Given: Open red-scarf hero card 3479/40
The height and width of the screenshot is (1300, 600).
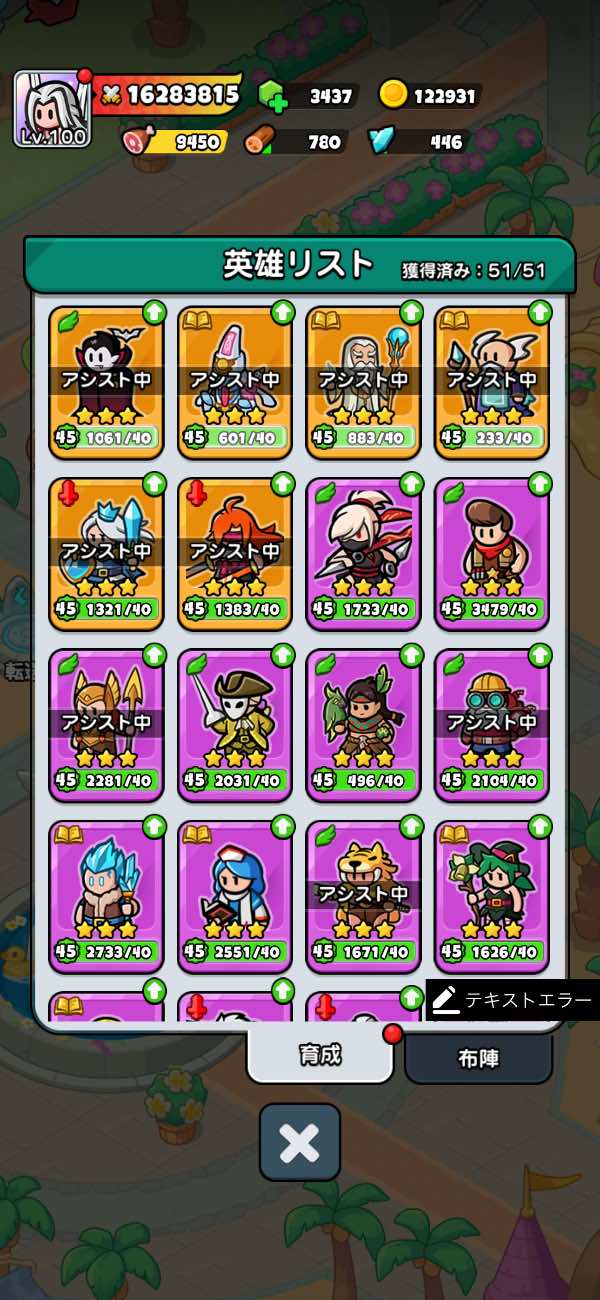Looking at the screenshot, I should tap(492, 553).
